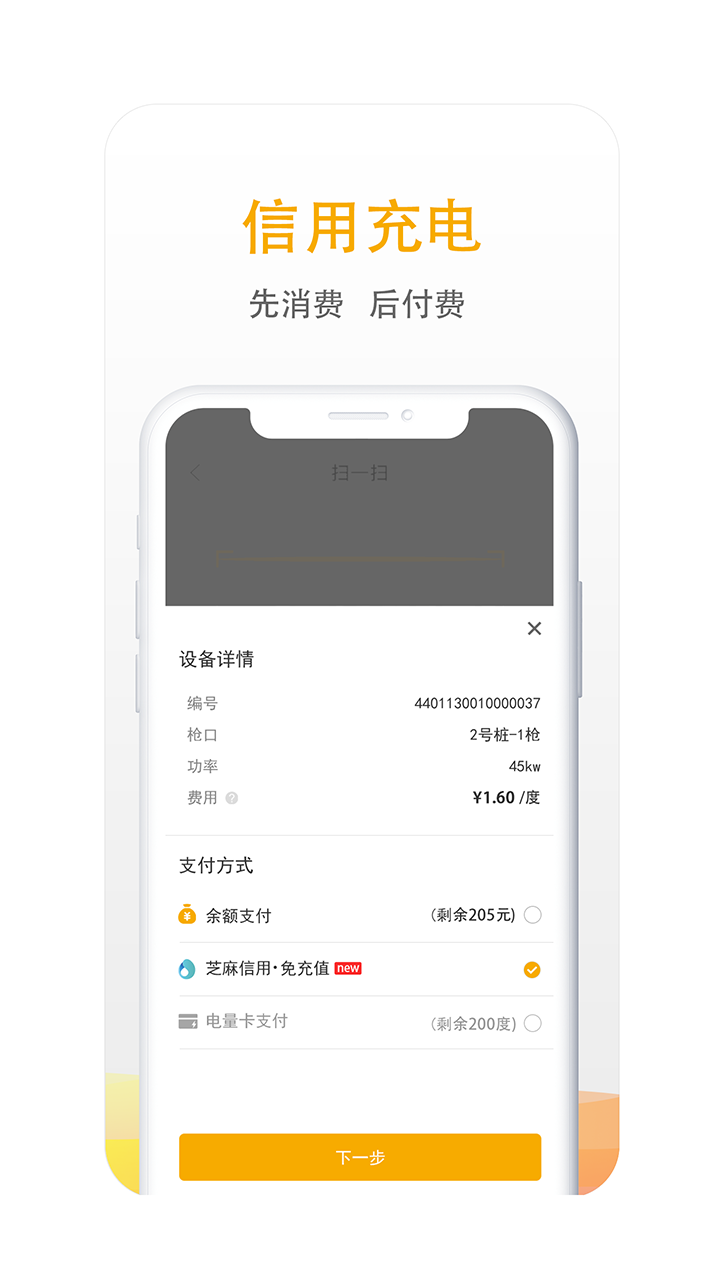
Task: Click the bank card icon for 电量卡支付
Action: 188,1022
